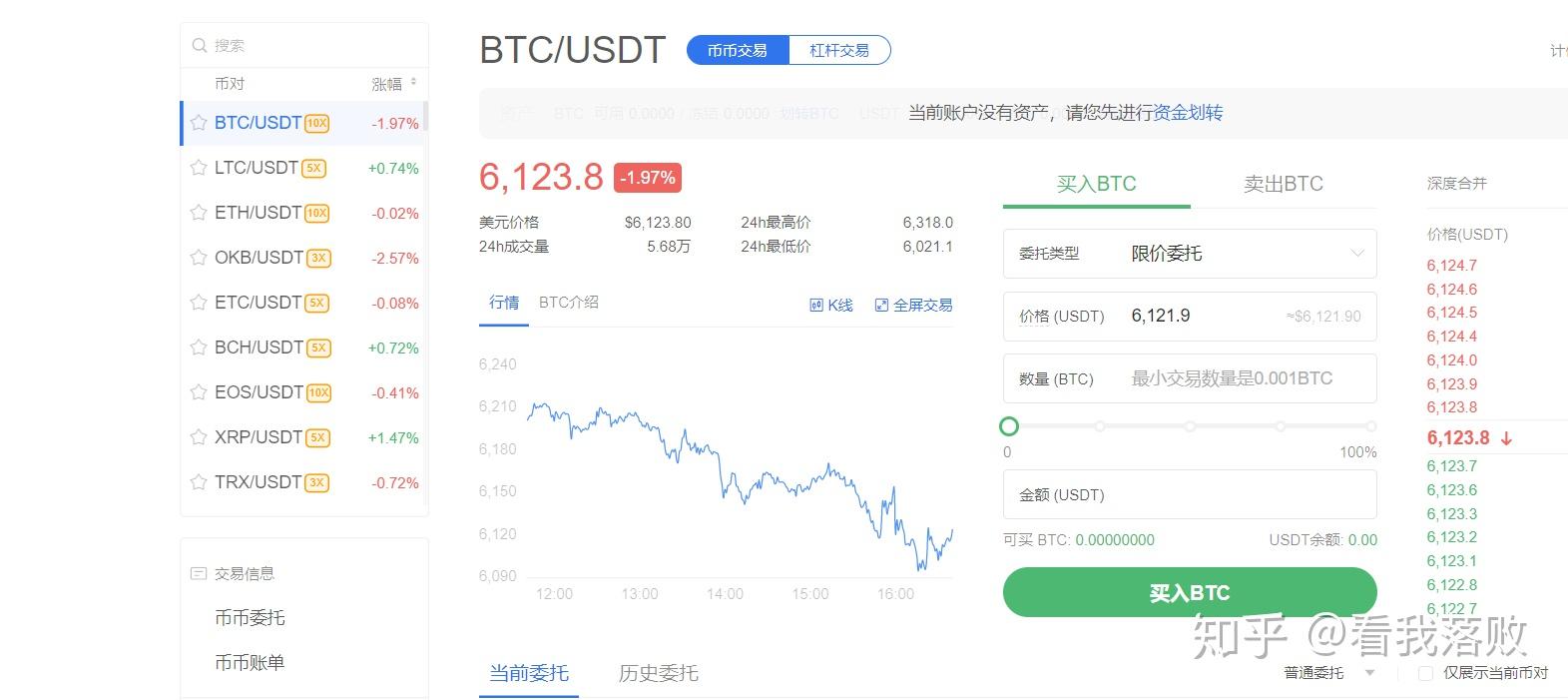The image size is (1568, 700).
Task: Select the 币币交易 tab
Action: click(738, 50)
